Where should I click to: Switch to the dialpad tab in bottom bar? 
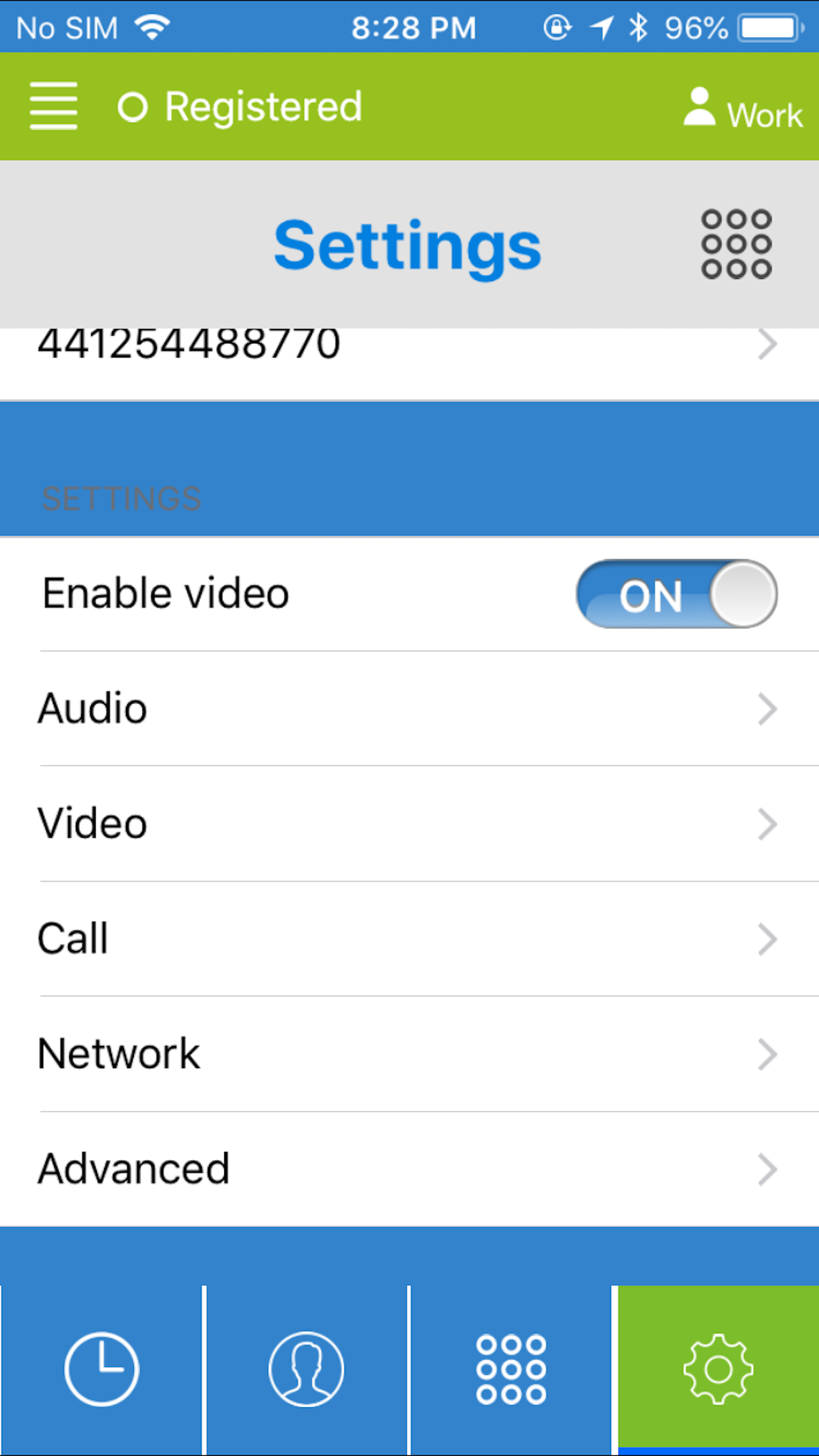tap(511, 1369)
